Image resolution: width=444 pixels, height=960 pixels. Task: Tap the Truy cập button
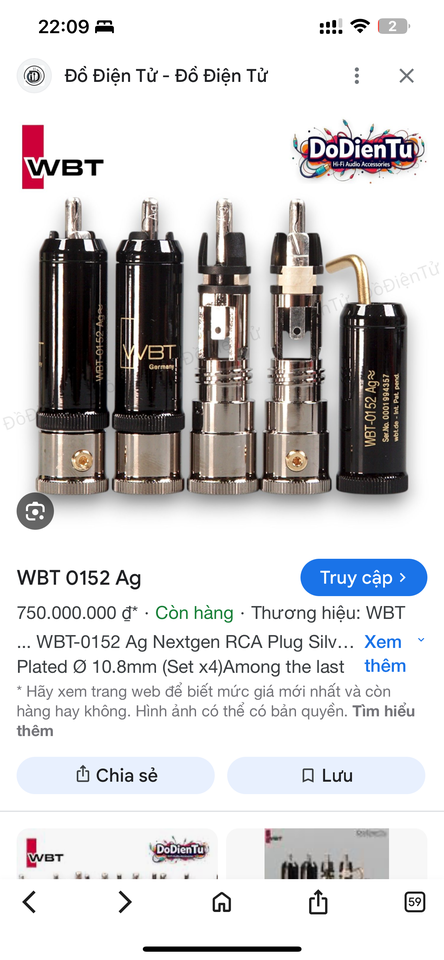point(363,577)
